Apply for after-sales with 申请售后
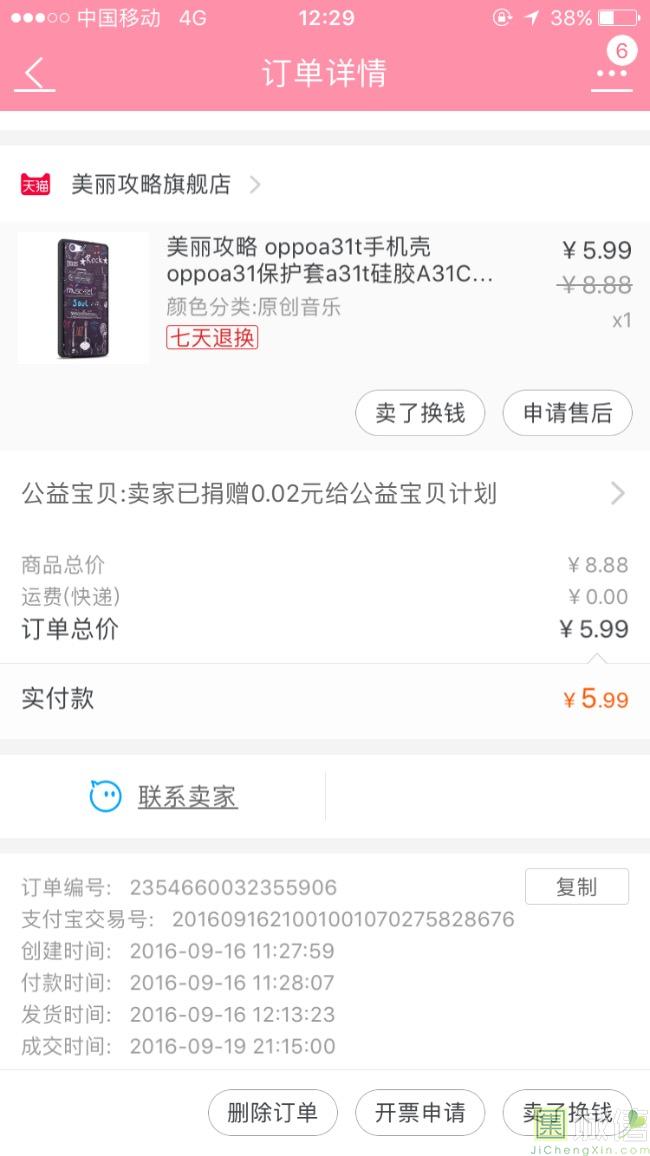650x1156 pixels. pos(567,413)
